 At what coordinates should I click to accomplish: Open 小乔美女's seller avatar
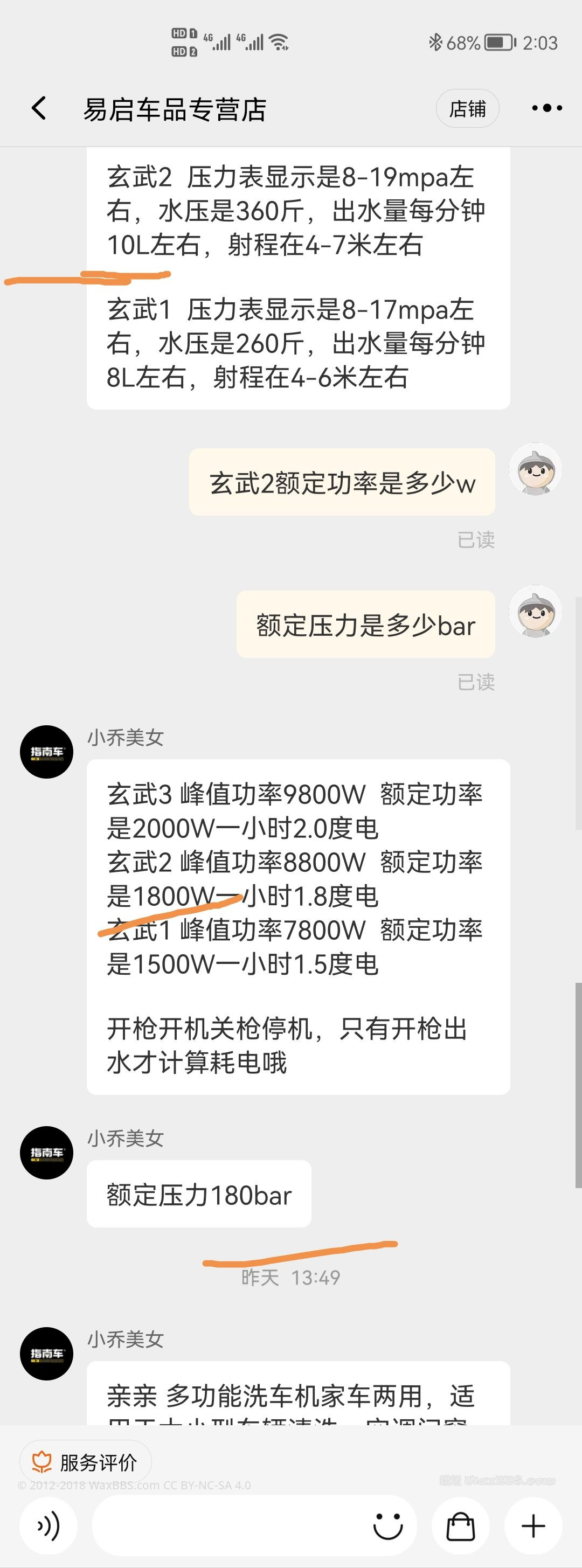[47, 752]
